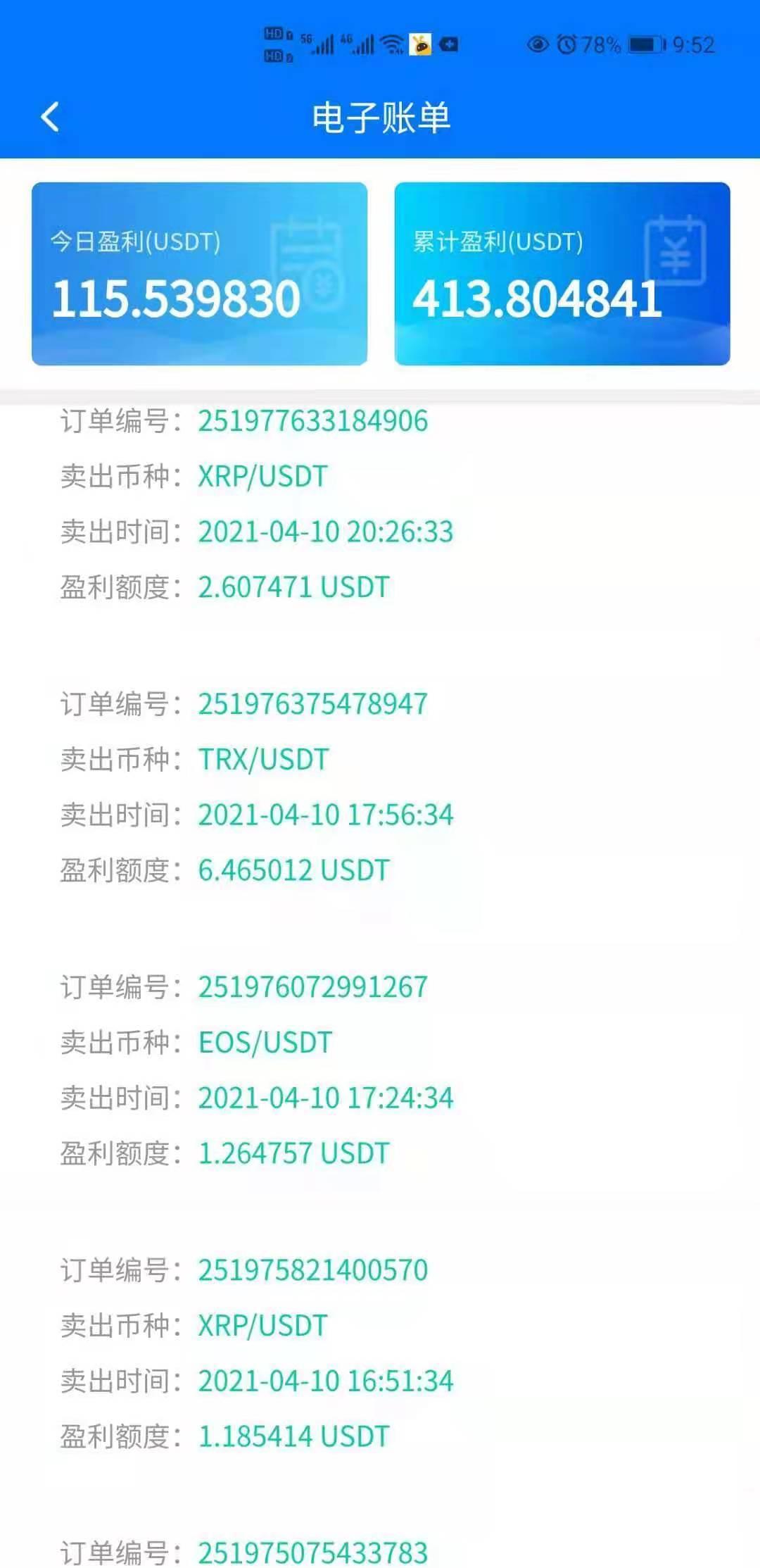This screenshot has height=1568, width=760.
Task: Select the 今日盈利(USDT) summary card
Action: point(200,272)
